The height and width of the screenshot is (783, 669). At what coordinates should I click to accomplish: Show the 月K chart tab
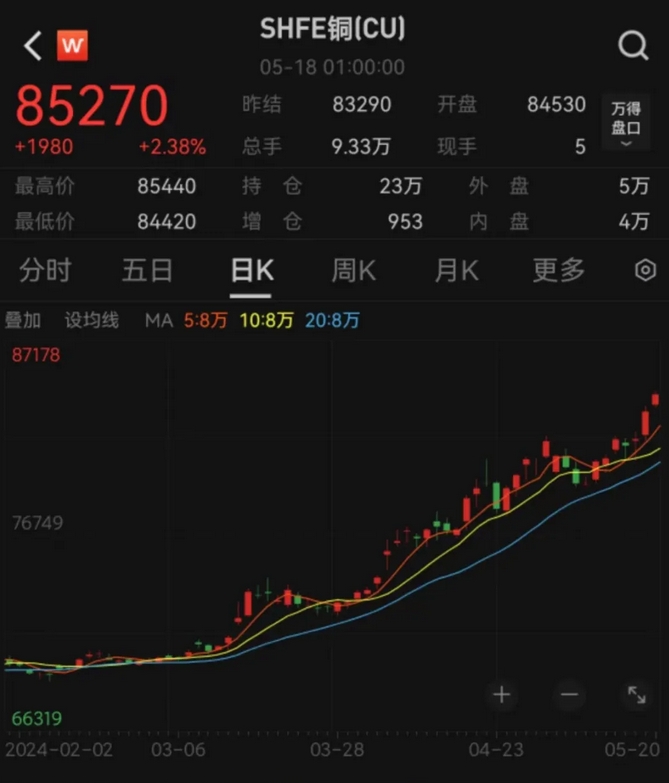pyautogui.click(x=456, y=270)
